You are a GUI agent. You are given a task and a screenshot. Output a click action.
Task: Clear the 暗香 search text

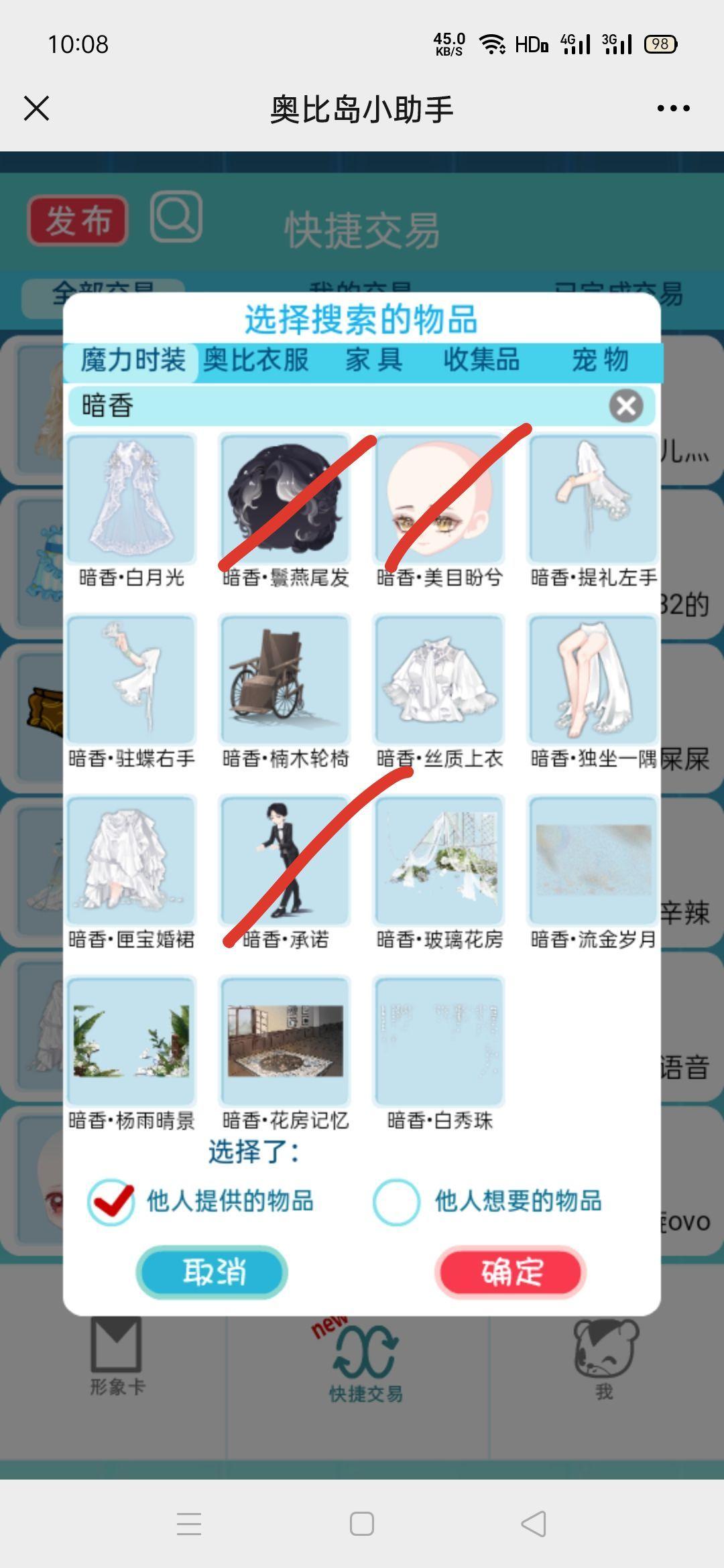(626, 405)
